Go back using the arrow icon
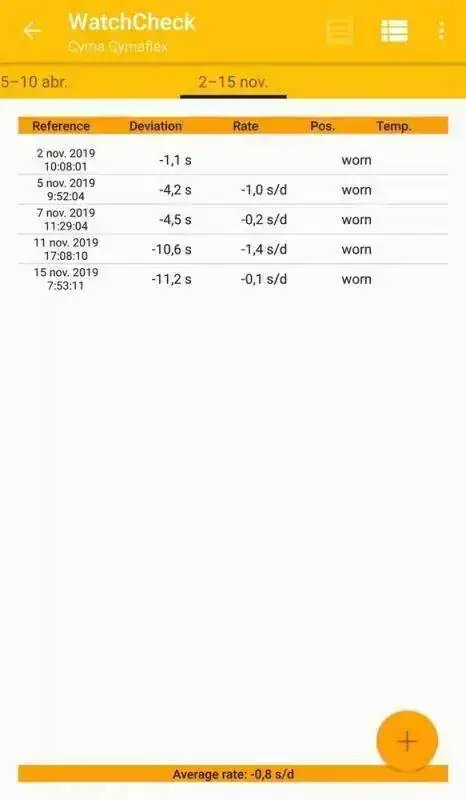466x800 pixels. click(32, 31)
